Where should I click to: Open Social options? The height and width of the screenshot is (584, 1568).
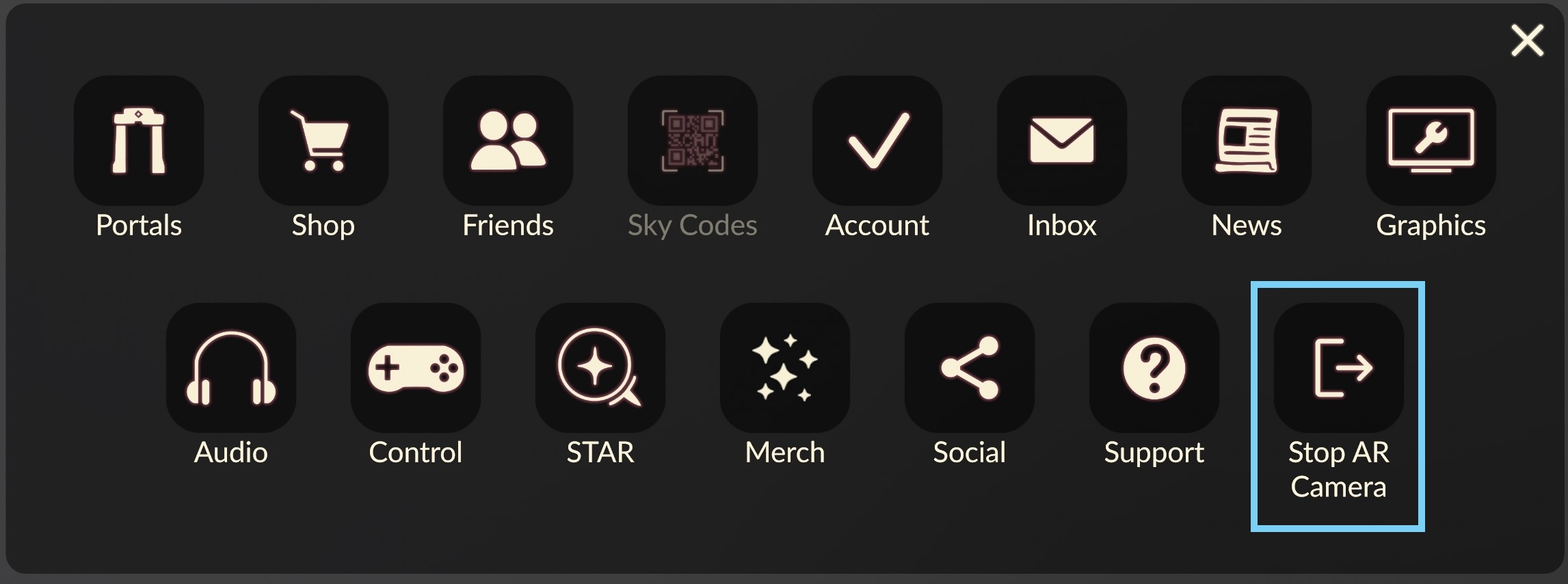[970, 368]
